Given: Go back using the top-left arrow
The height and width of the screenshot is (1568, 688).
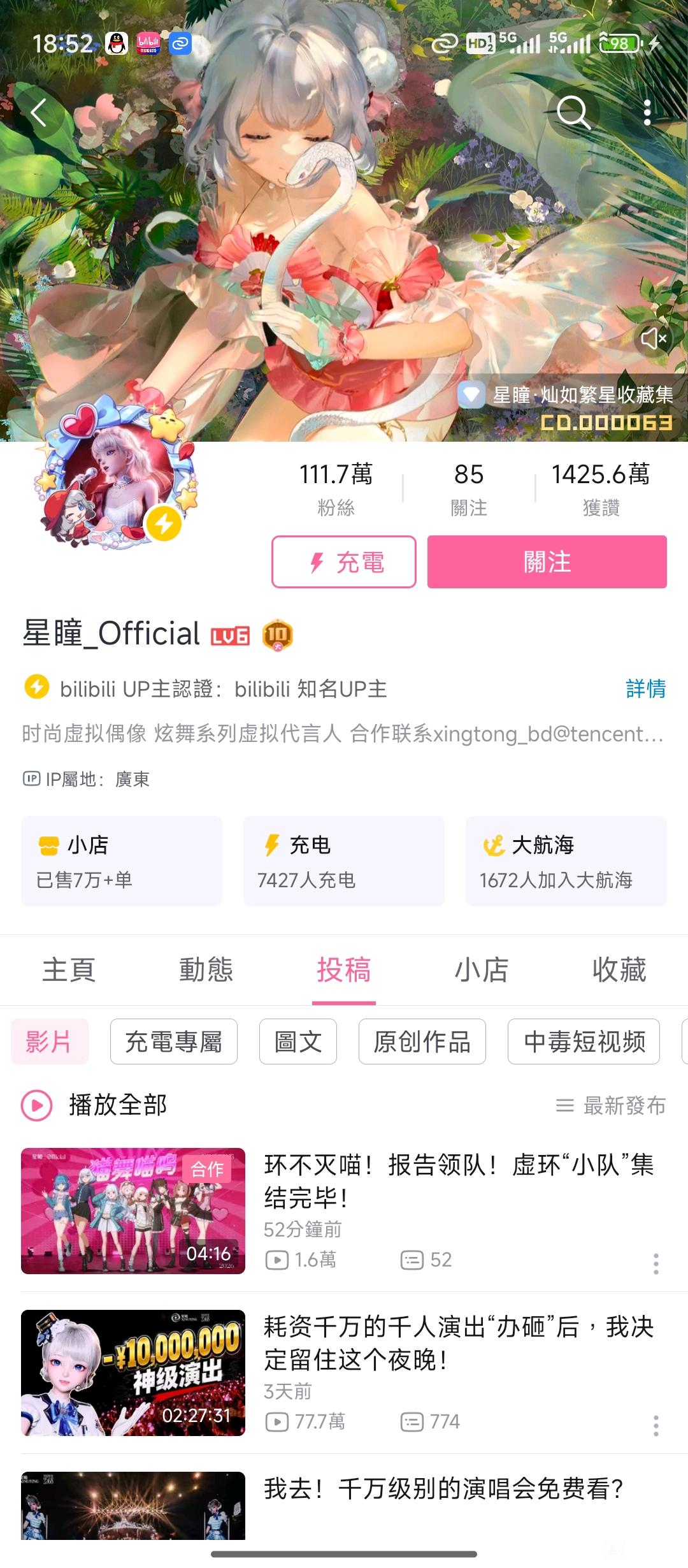Looking at the screenshot, I should (39, 113).
